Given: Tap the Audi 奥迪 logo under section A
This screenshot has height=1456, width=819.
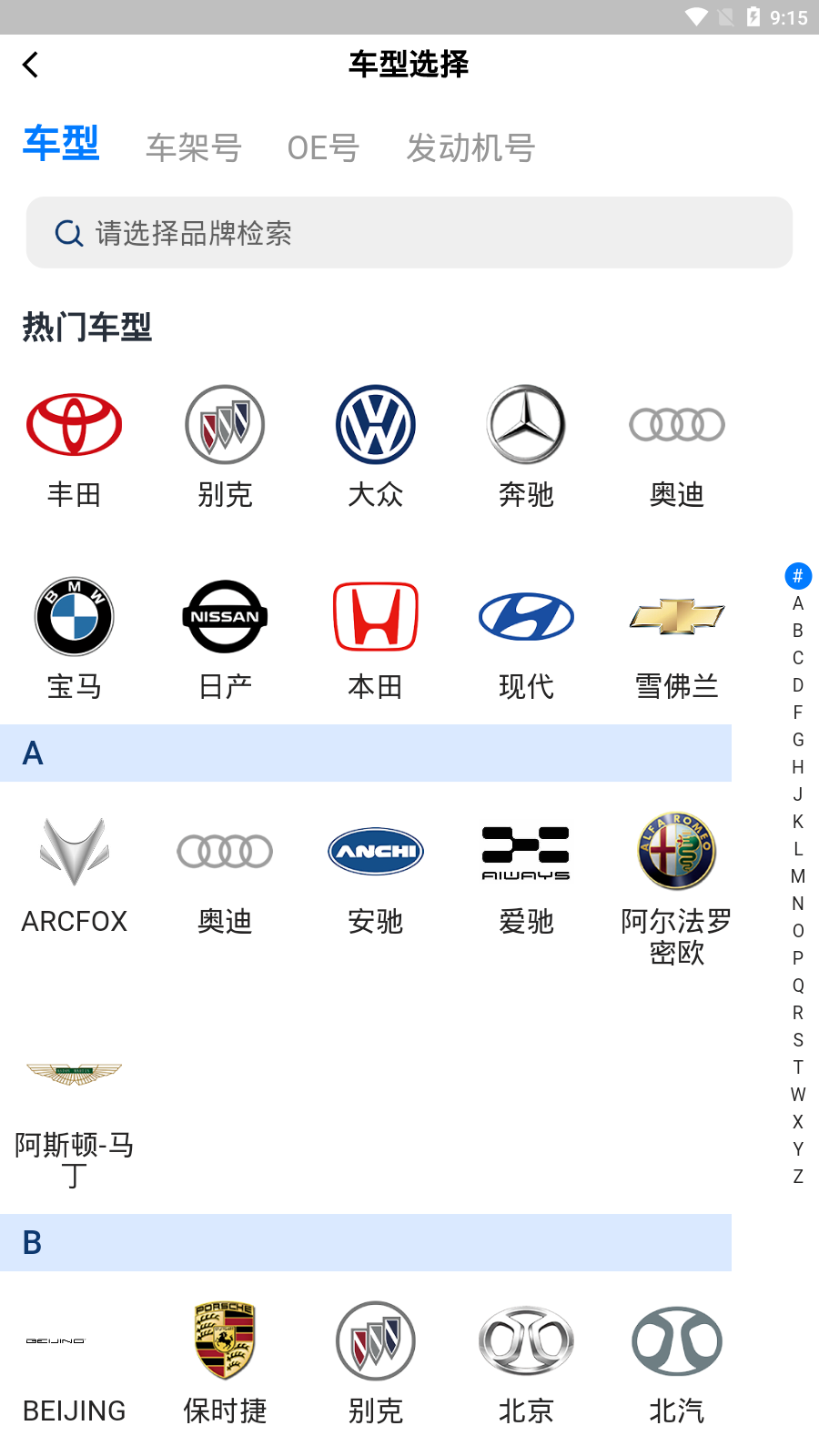Looking at the screenshot, I should click(225, 851).
